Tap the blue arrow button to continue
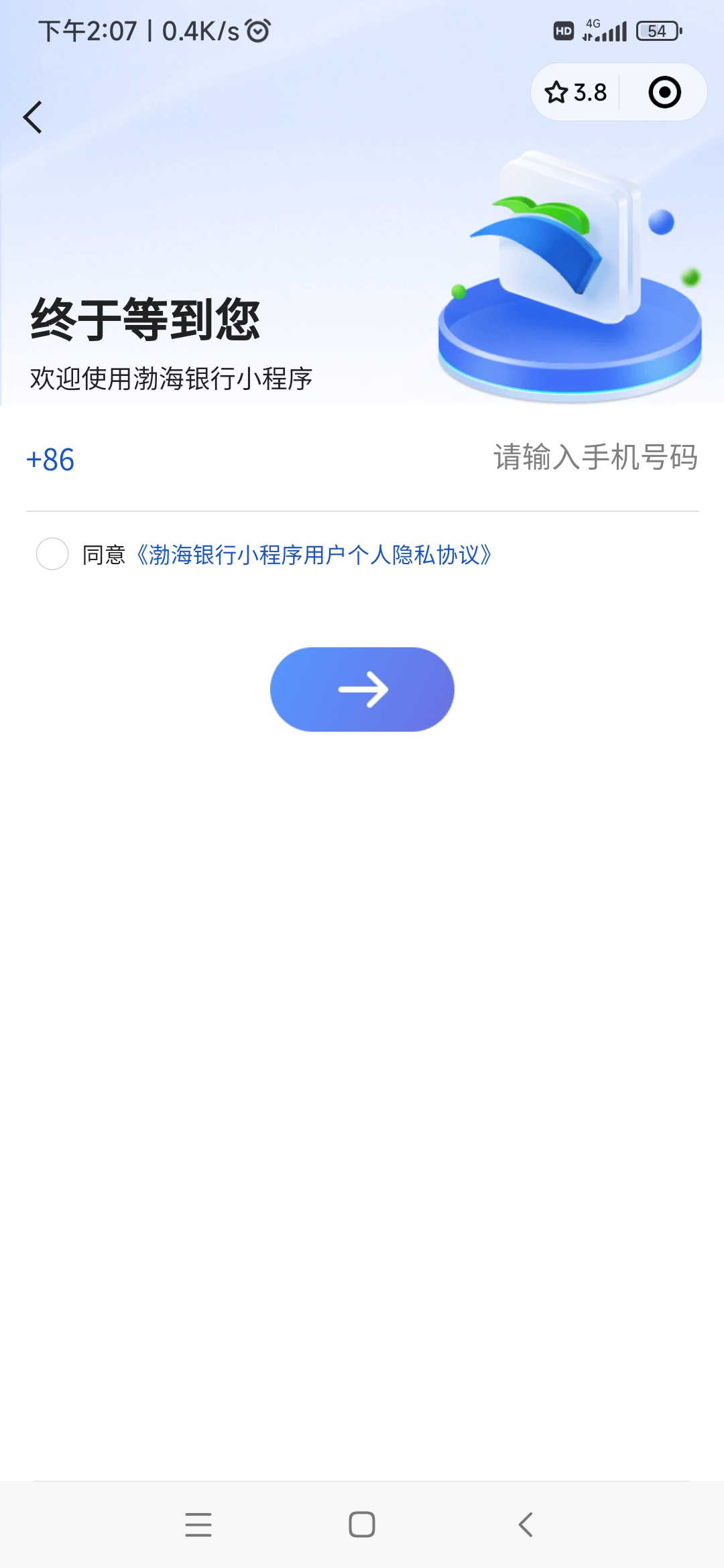The width and height of the screenshot is (724, 1568). pos(362,689)
